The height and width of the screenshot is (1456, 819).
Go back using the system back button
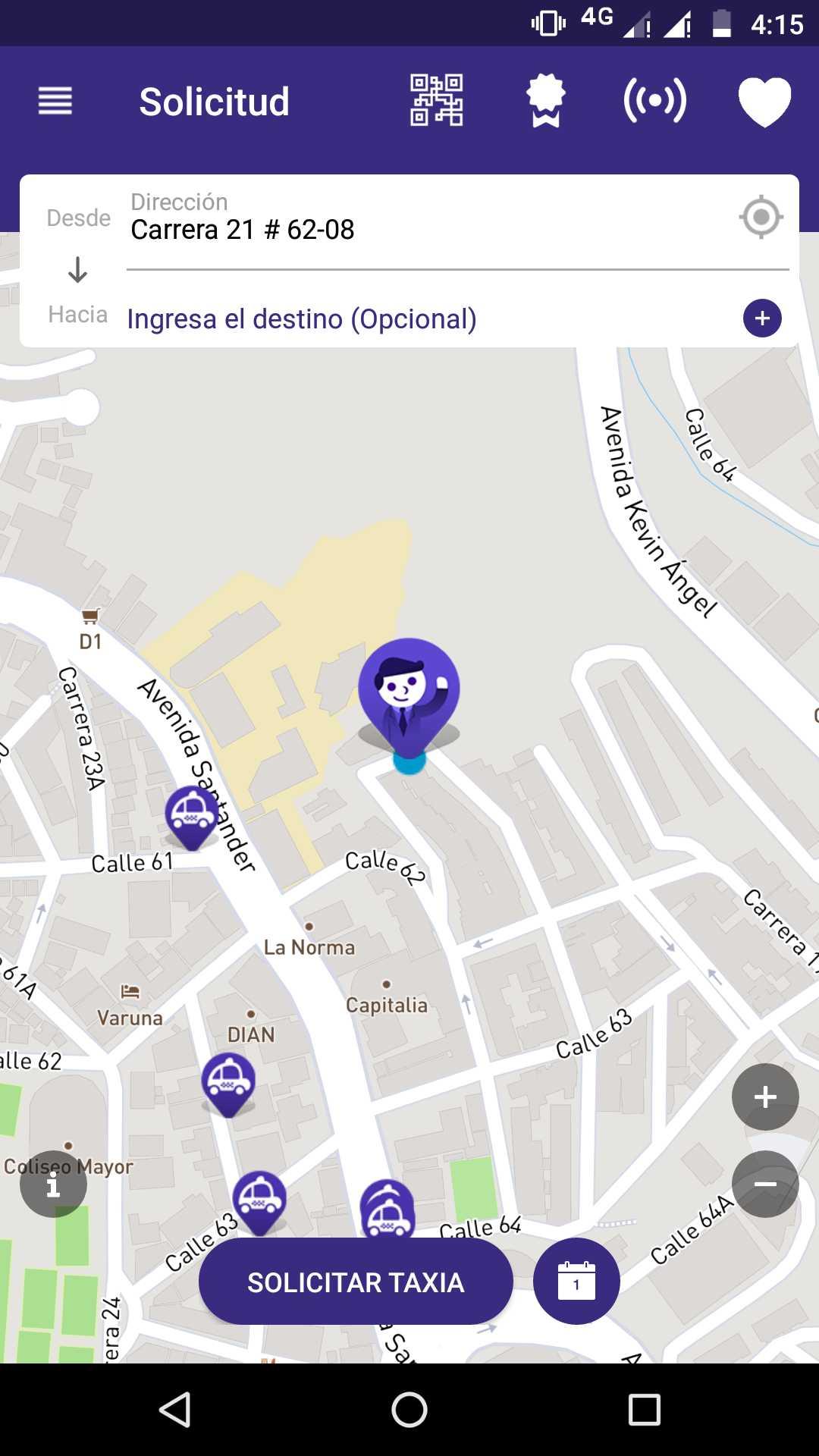(x=175, y=1410)
